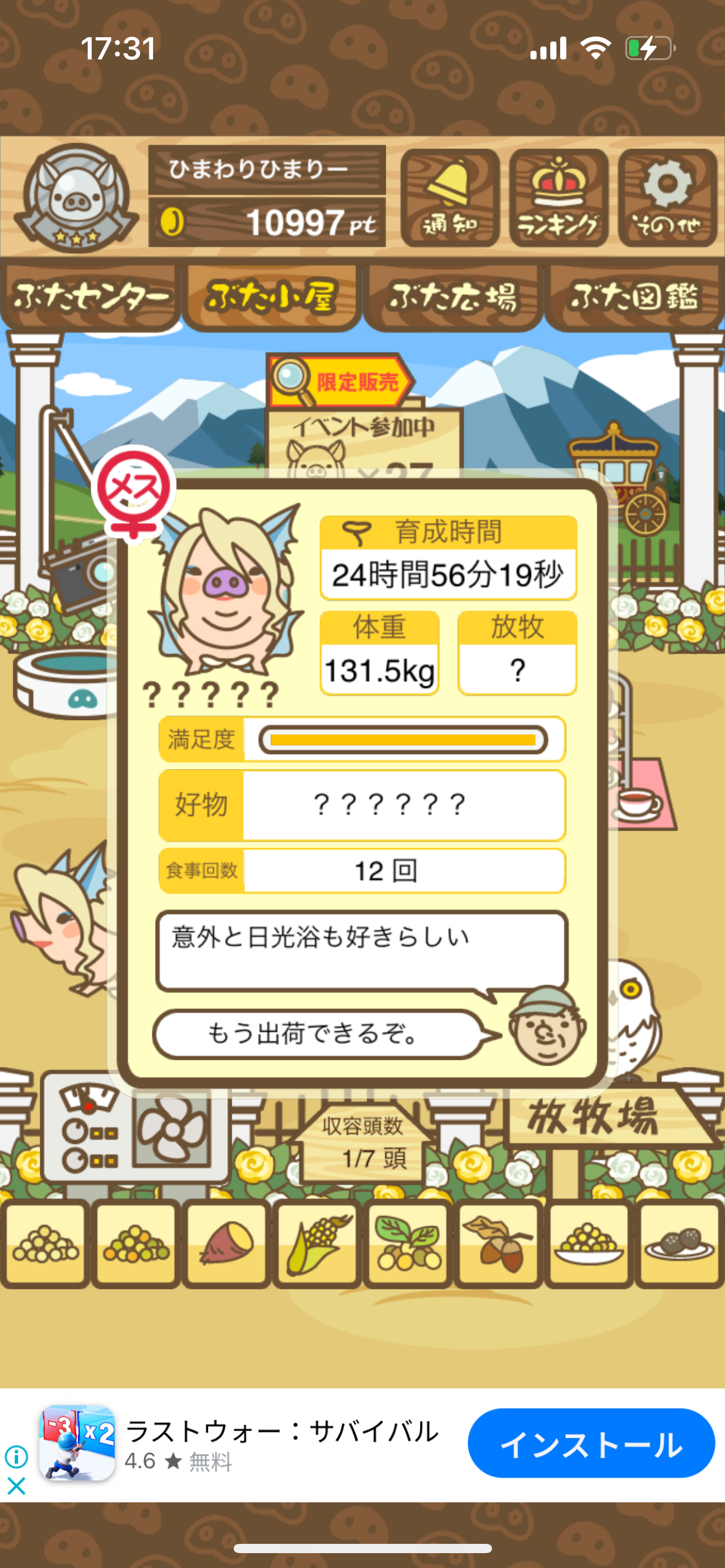Screen dimensions: 725x1568
Task: Close the bottom ad banner
Action: (x=16, y=1486)
